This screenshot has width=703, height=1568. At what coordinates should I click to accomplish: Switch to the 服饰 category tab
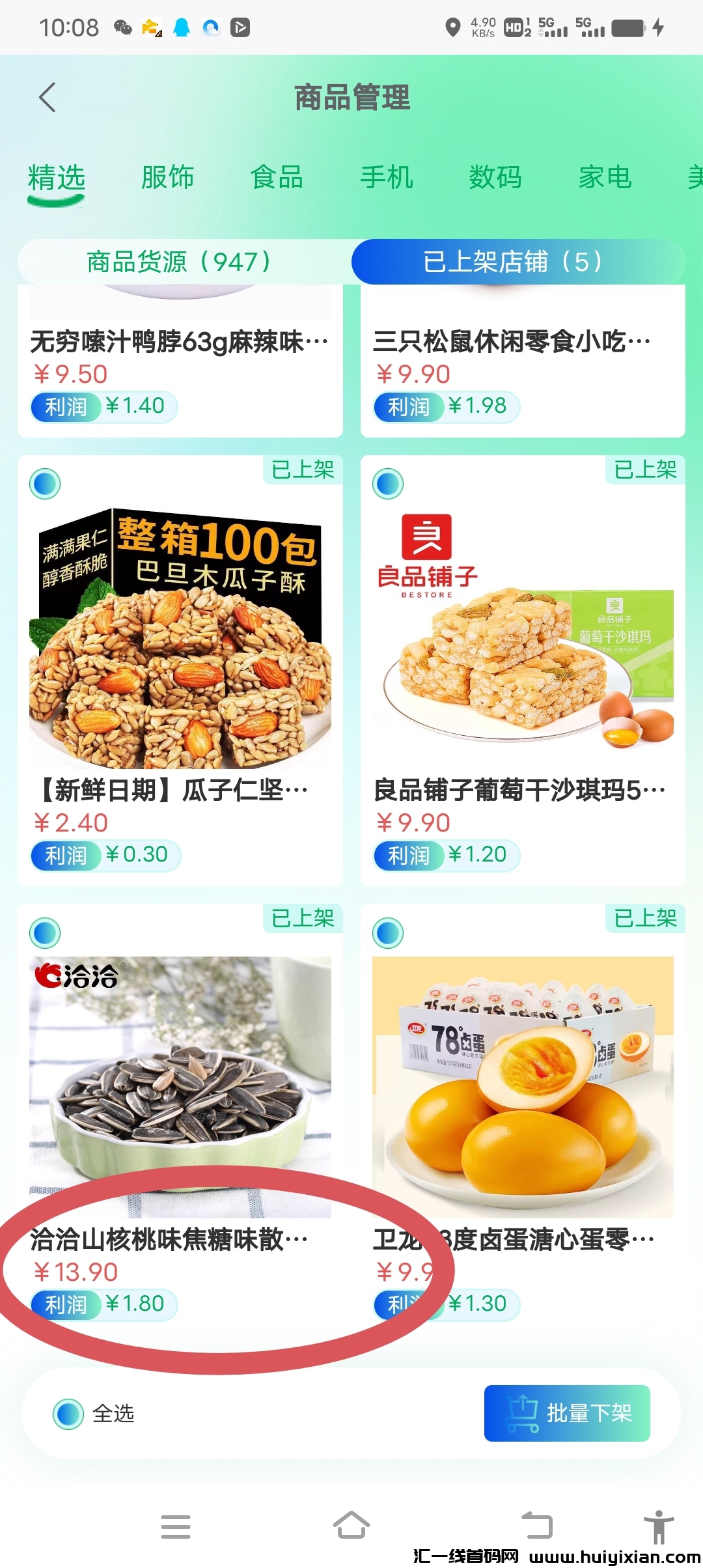[x=167, y=177]
